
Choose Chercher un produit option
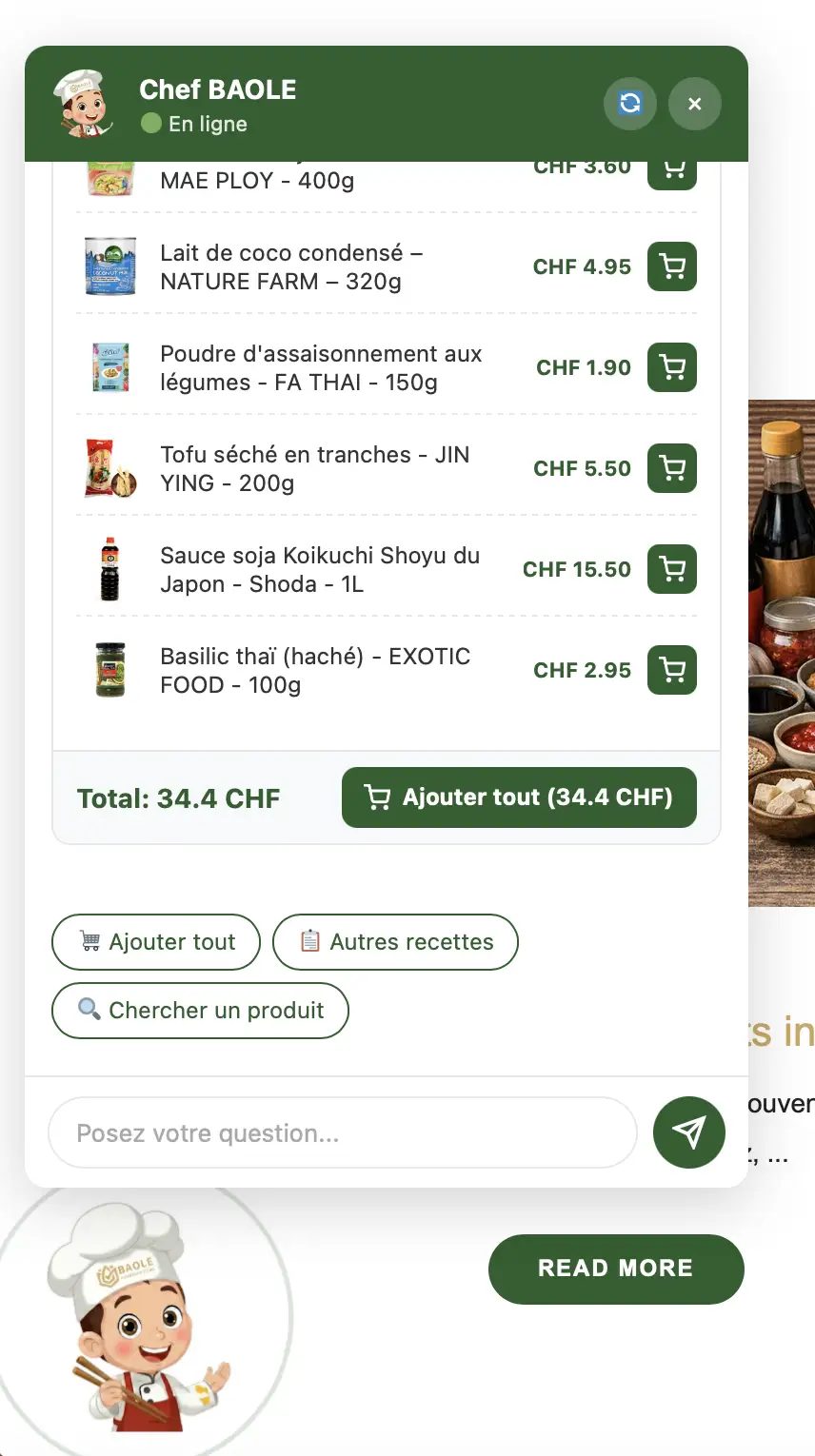(200, 1011)
